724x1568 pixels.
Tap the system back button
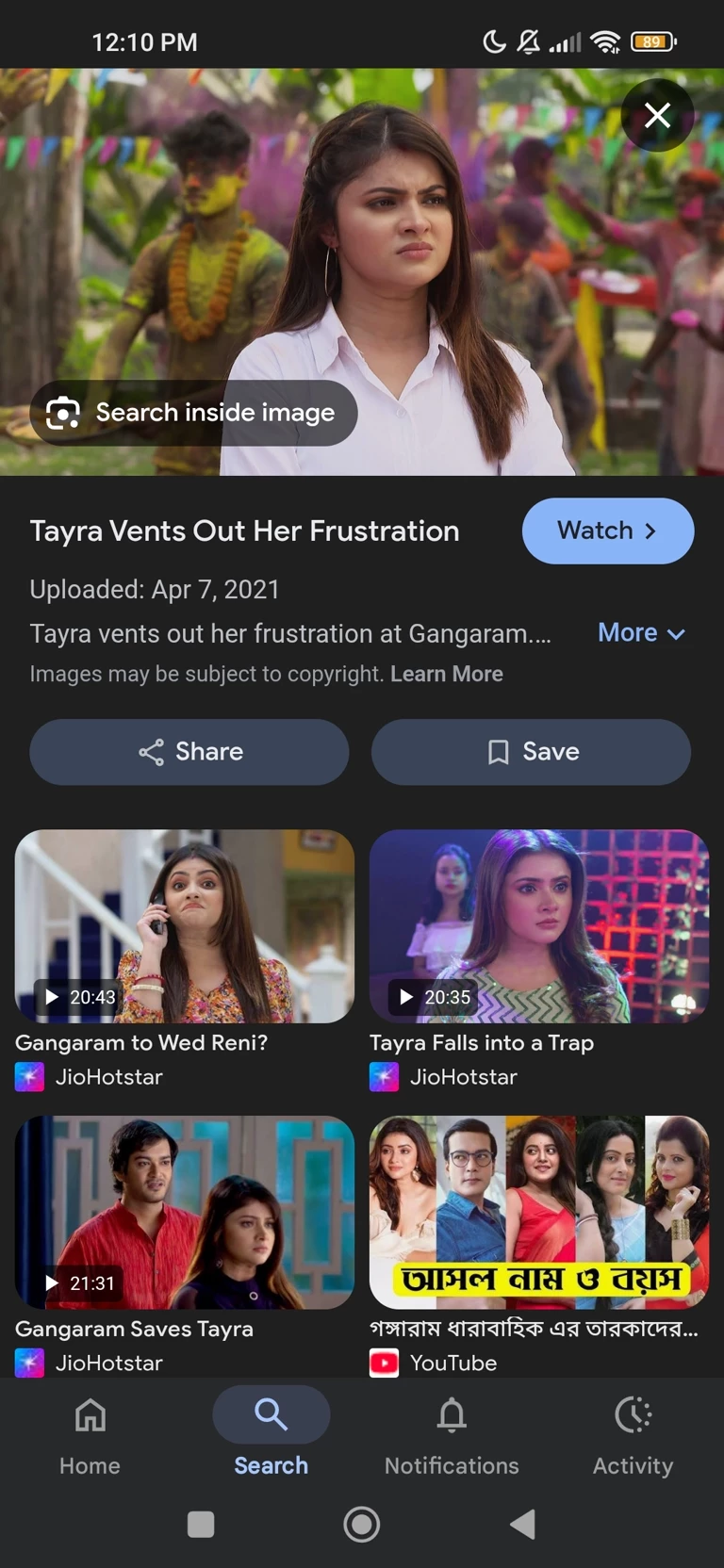pos(523,1524)
